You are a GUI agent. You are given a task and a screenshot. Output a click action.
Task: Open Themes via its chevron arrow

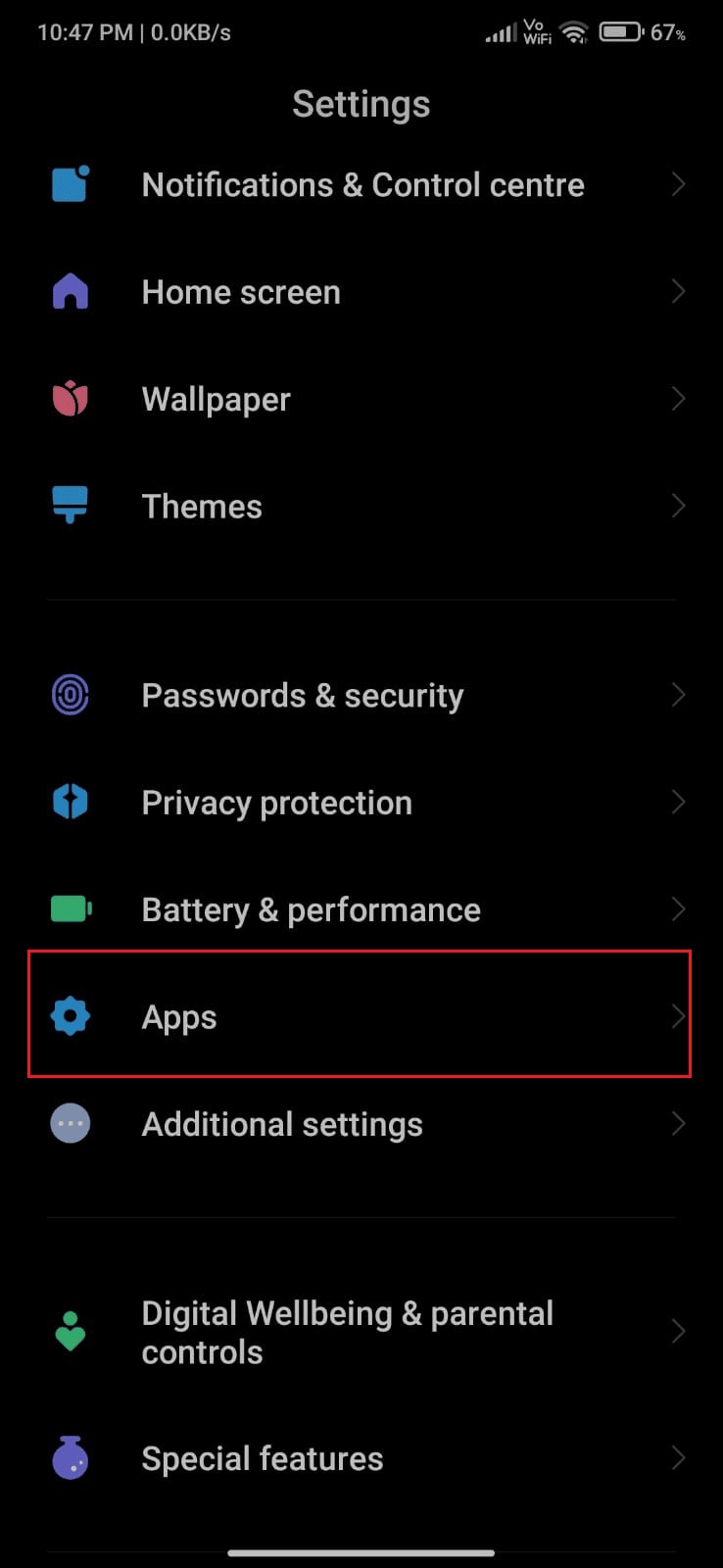(679, 506)
